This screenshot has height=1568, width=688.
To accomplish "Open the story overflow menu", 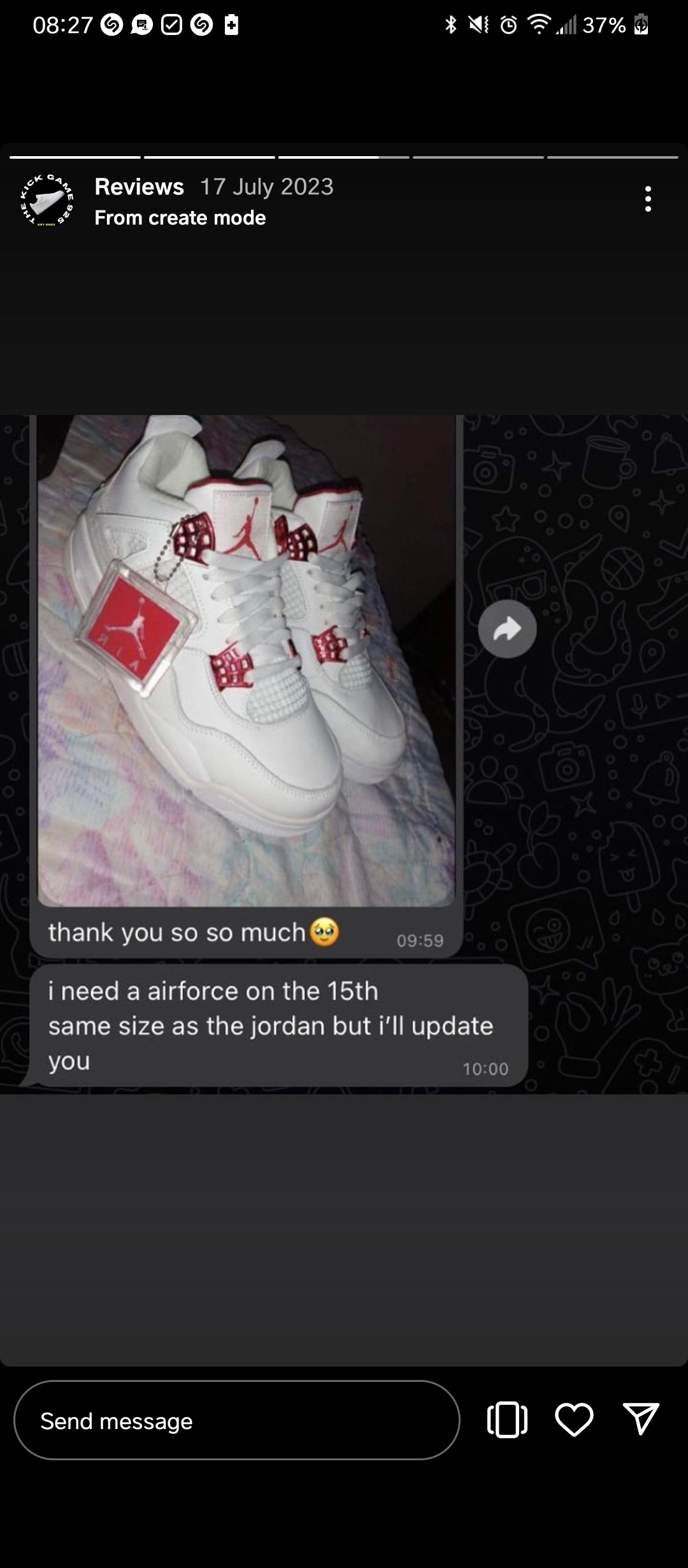I will pyautogui.click(x=648, y=199).
